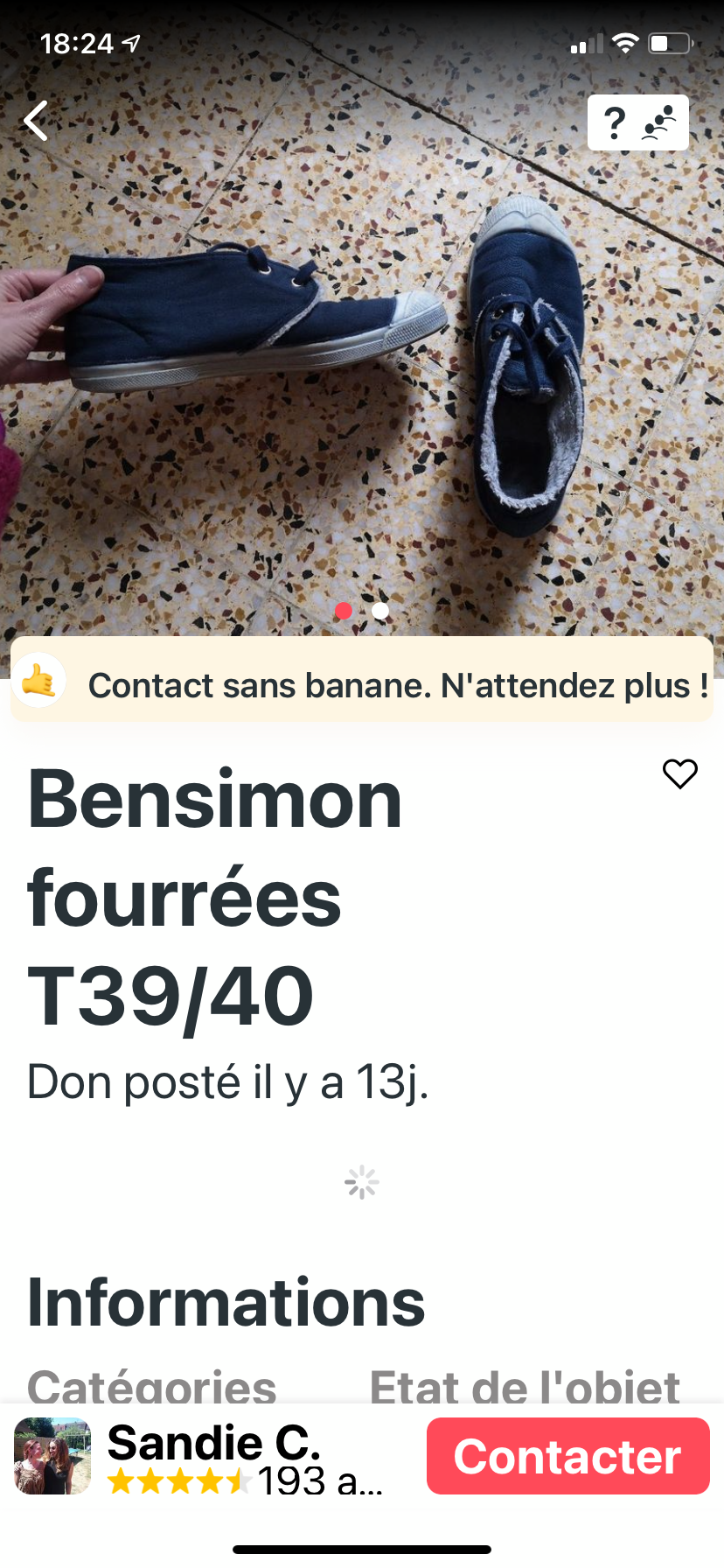
Task: Add Bensimon fourrées to favorites
Action: [679, 773]
